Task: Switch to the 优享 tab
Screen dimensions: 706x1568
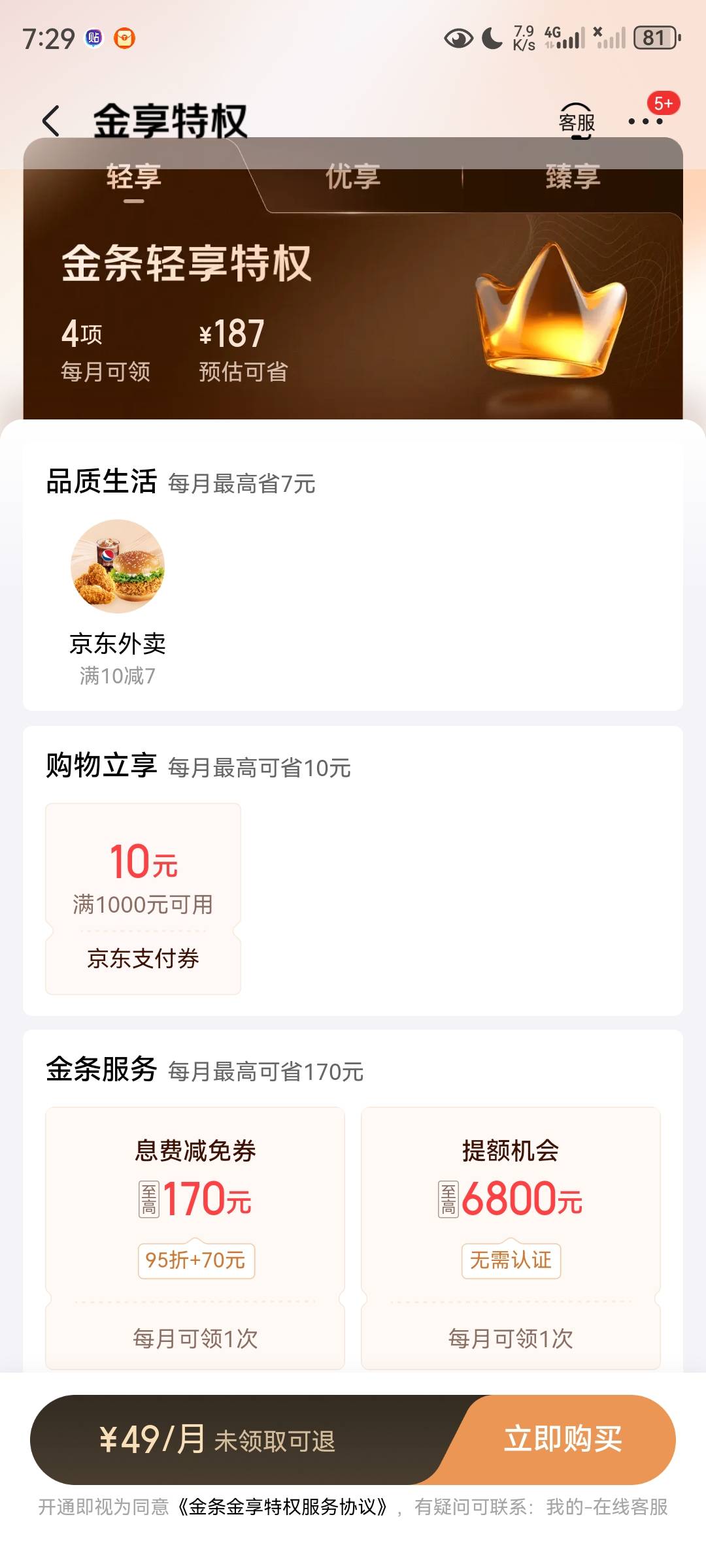Action: coord(353,176)
